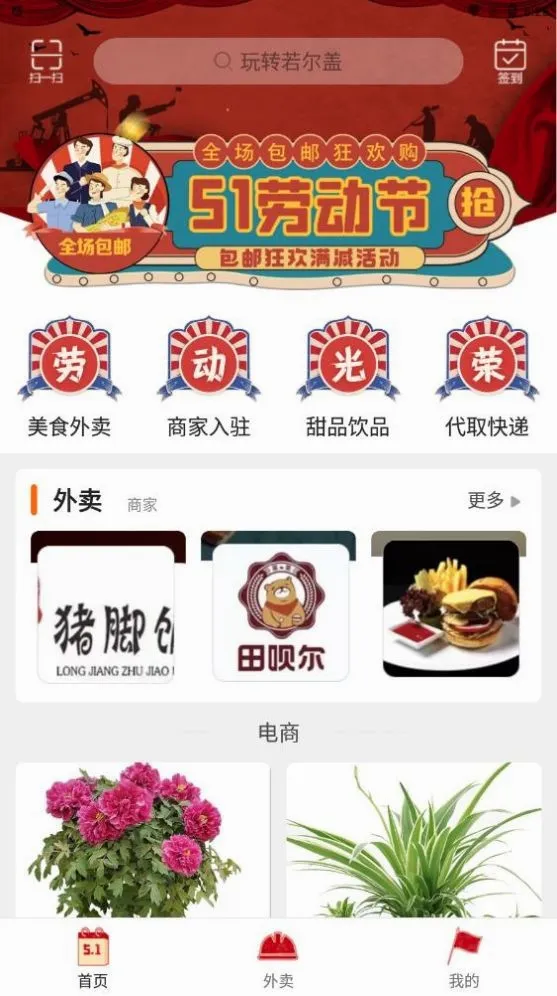Image resolution: width=557 pixels, height=996 pixels.
Task: Open 代取快递 category
Action: click(487, 378)
